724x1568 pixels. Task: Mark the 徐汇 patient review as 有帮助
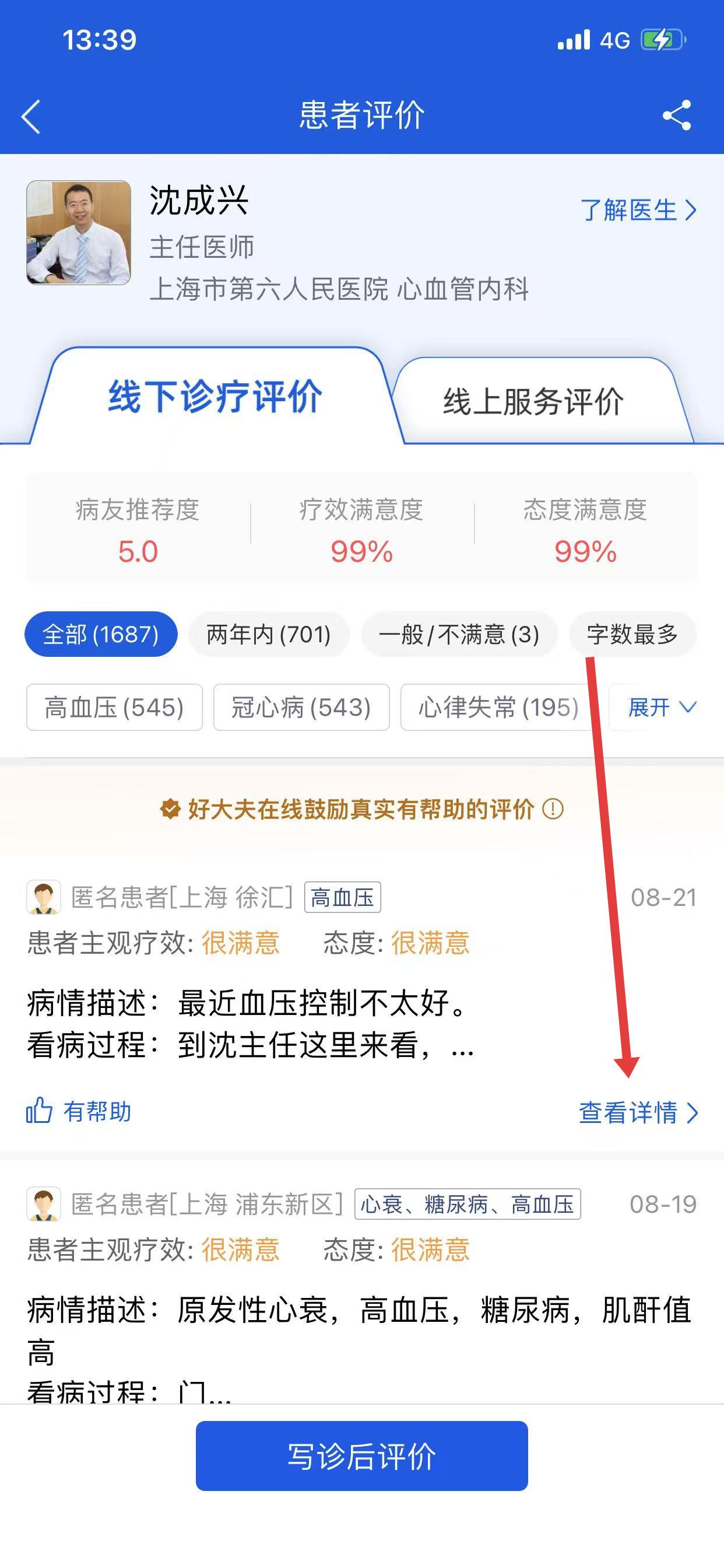(x=79, y=1111)
